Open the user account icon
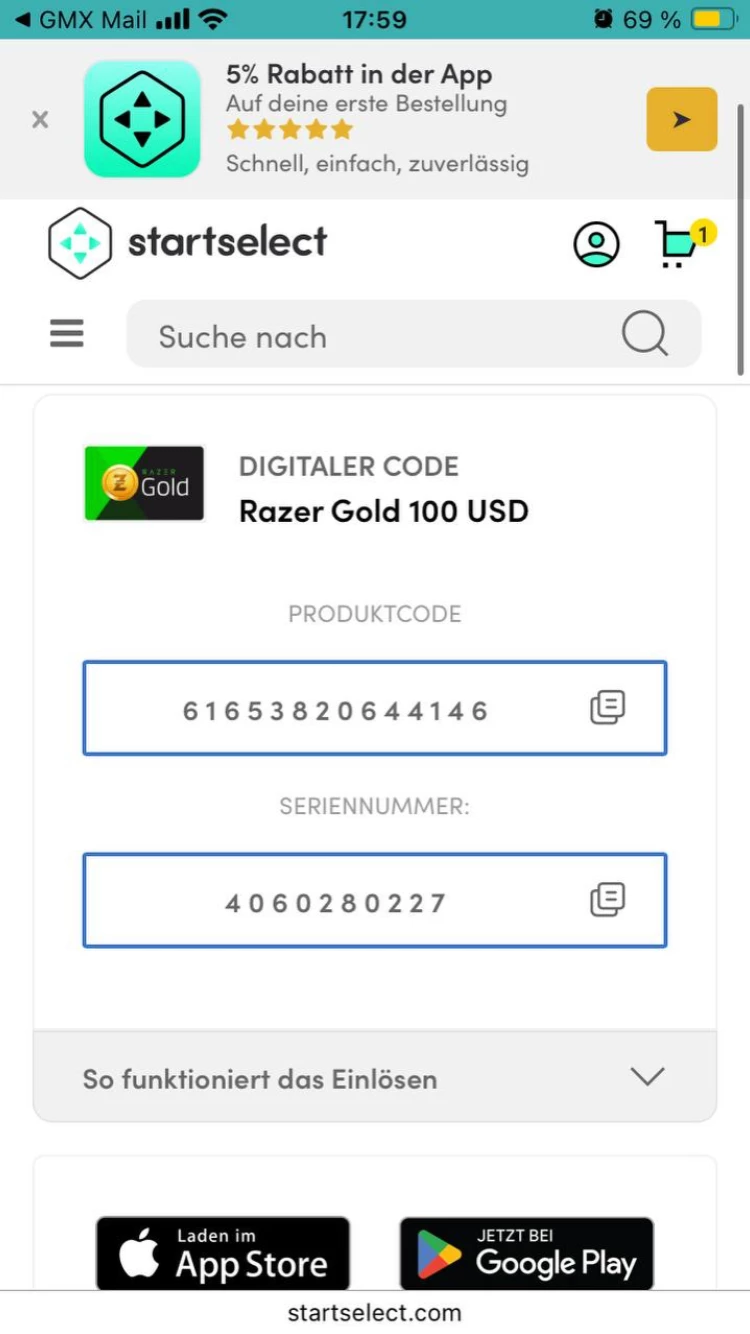The height and width of the screenshot is (1334, 750). 596,244
